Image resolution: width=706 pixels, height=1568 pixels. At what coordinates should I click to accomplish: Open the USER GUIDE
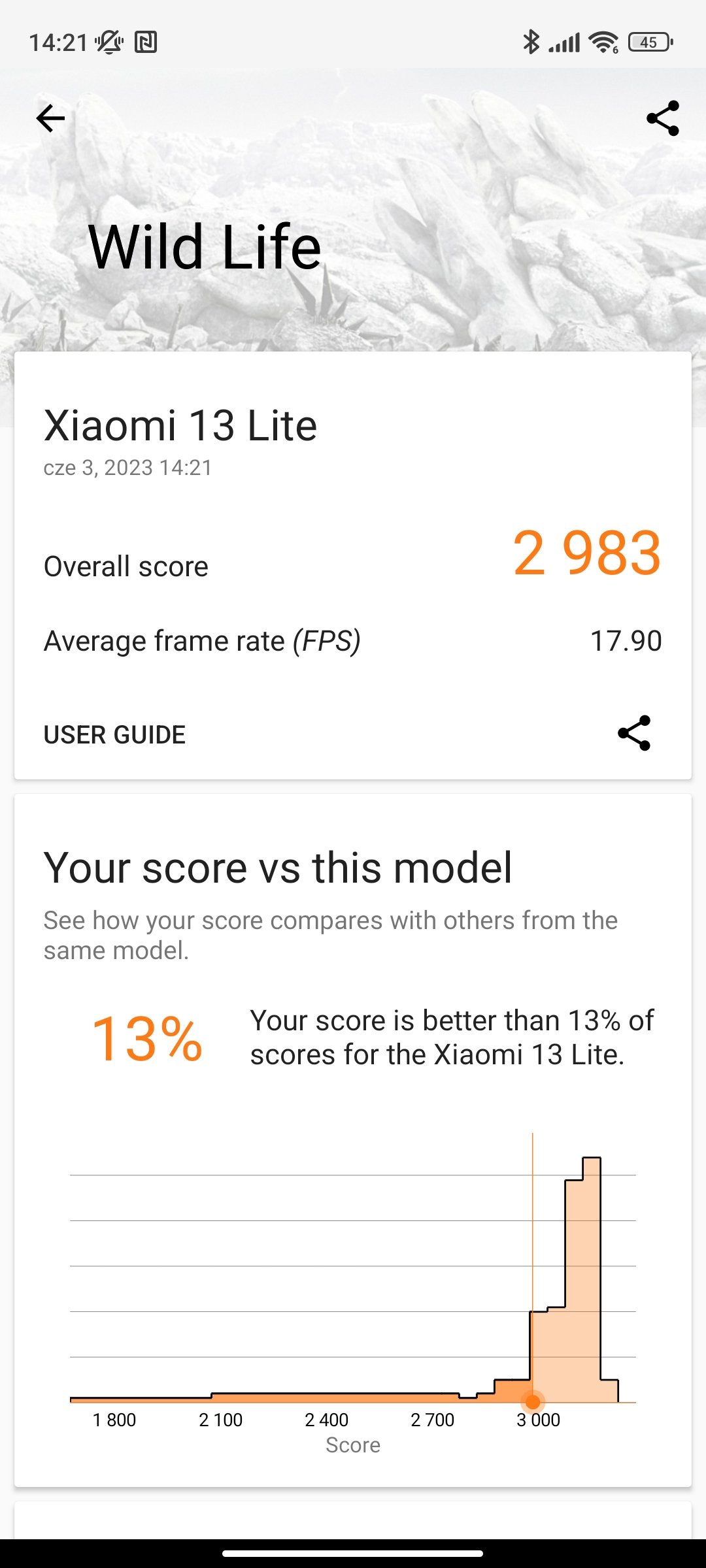coord(114,734)
